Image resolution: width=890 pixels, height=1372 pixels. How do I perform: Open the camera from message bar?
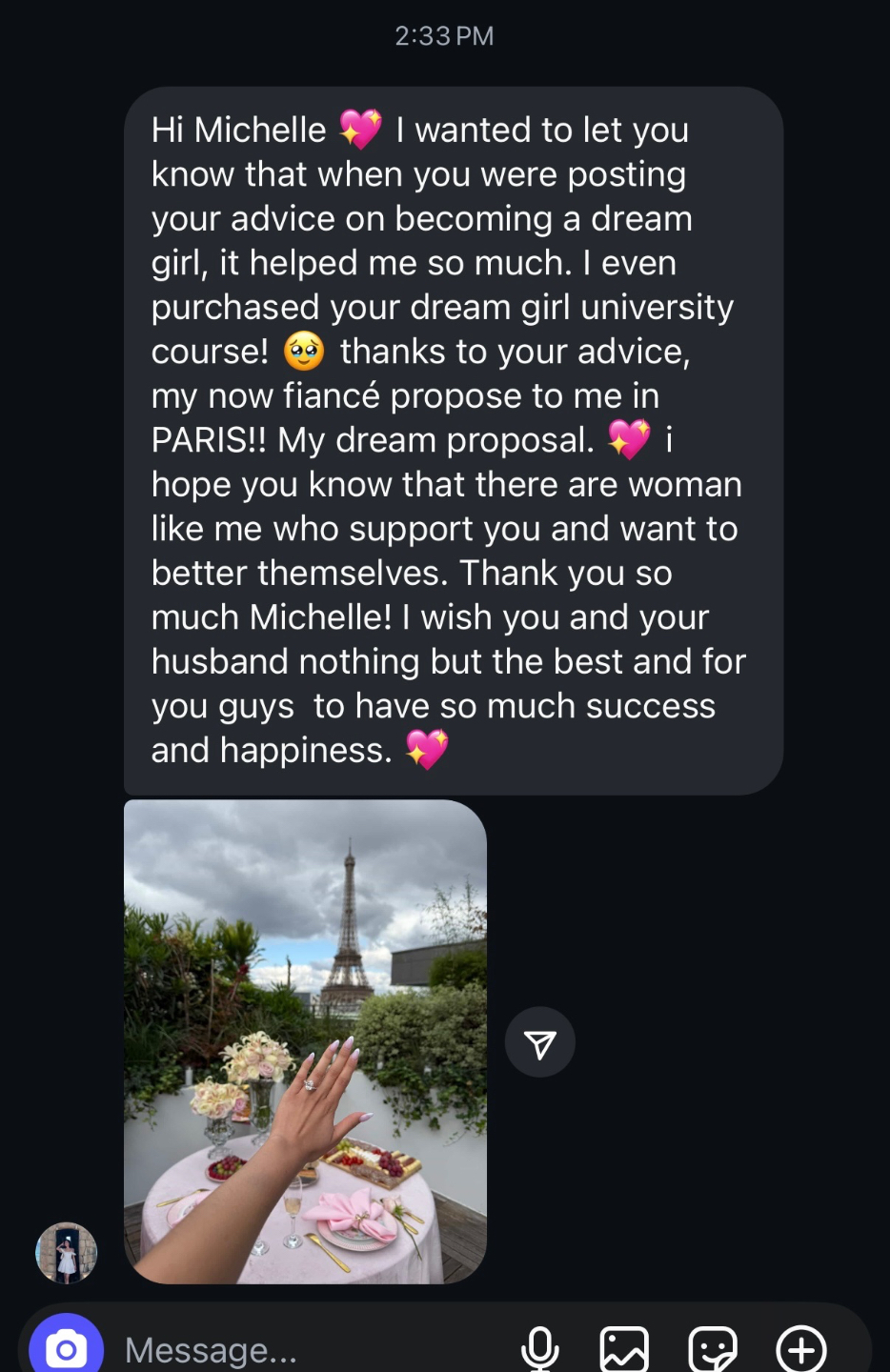[67, 1347]
